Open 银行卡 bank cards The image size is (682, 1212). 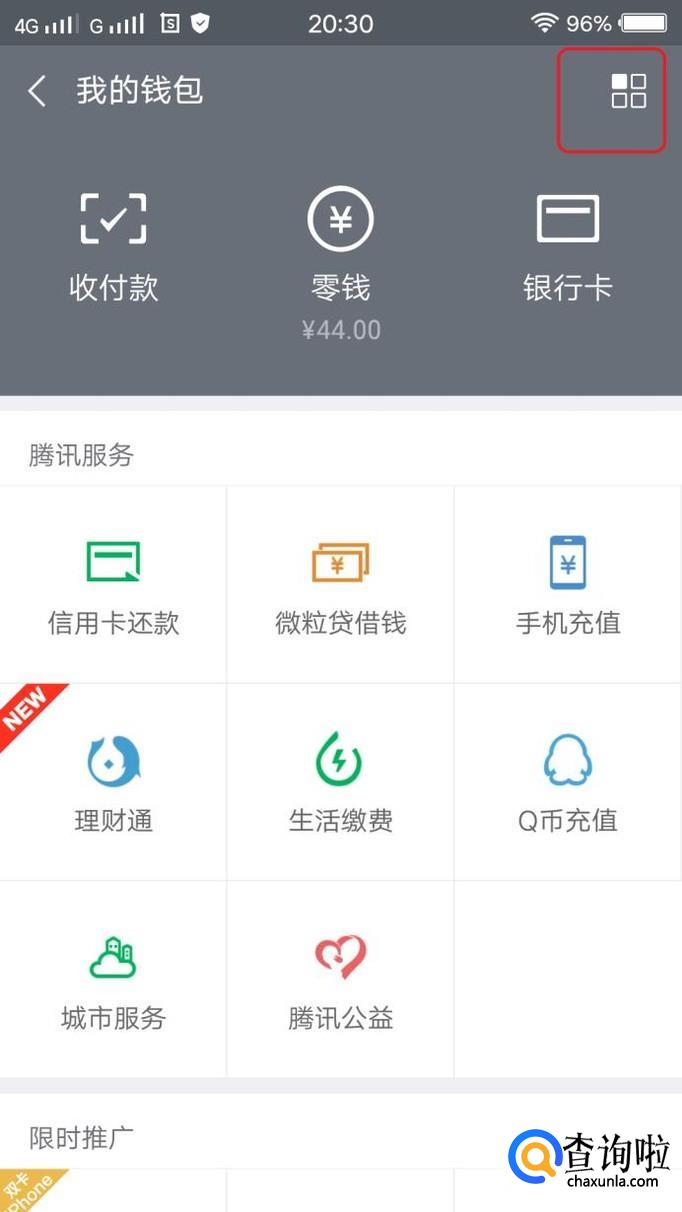pos(567,245)
